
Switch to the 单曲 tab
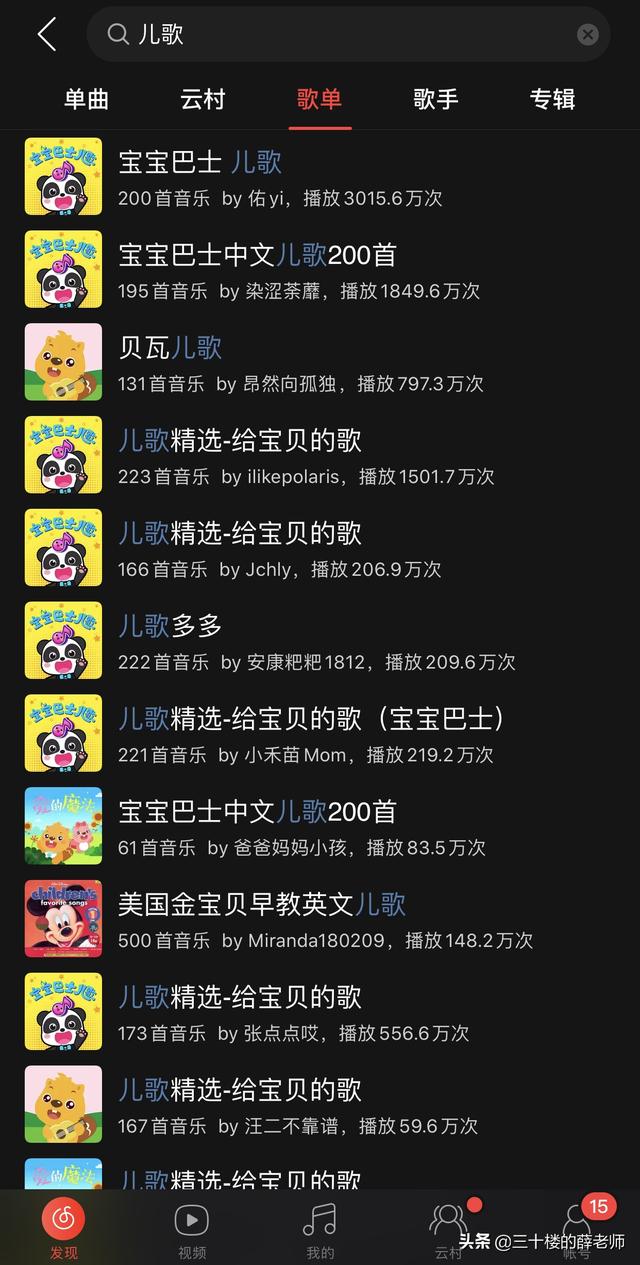(x=87, y=99)
